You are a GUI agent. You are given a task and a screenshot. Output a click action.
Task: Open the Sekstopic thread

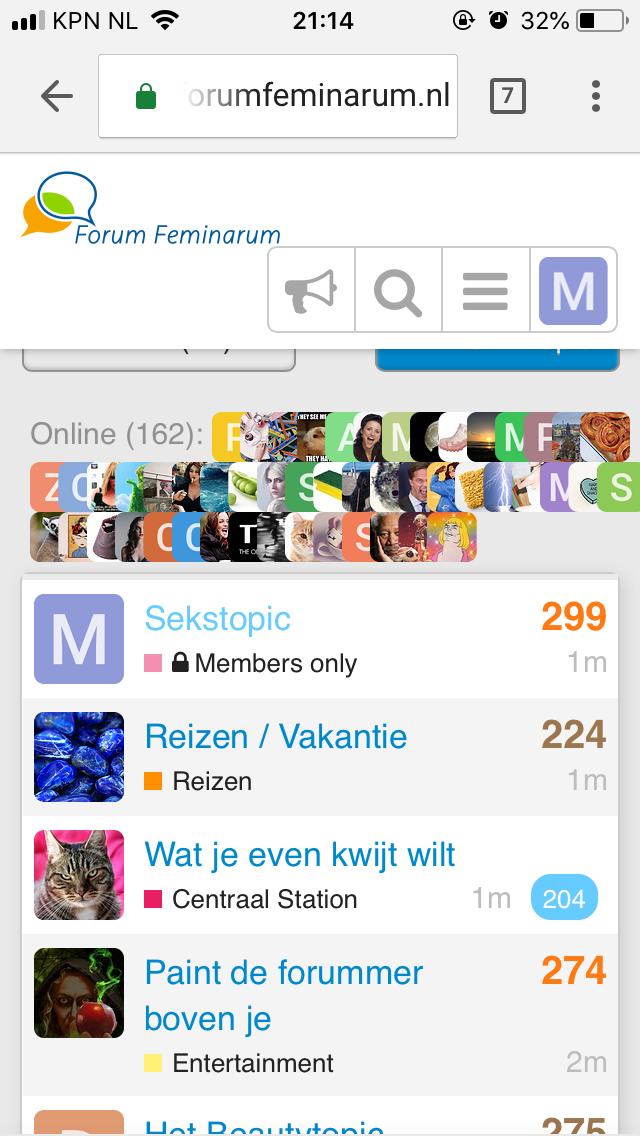click(x=217, y=619)
